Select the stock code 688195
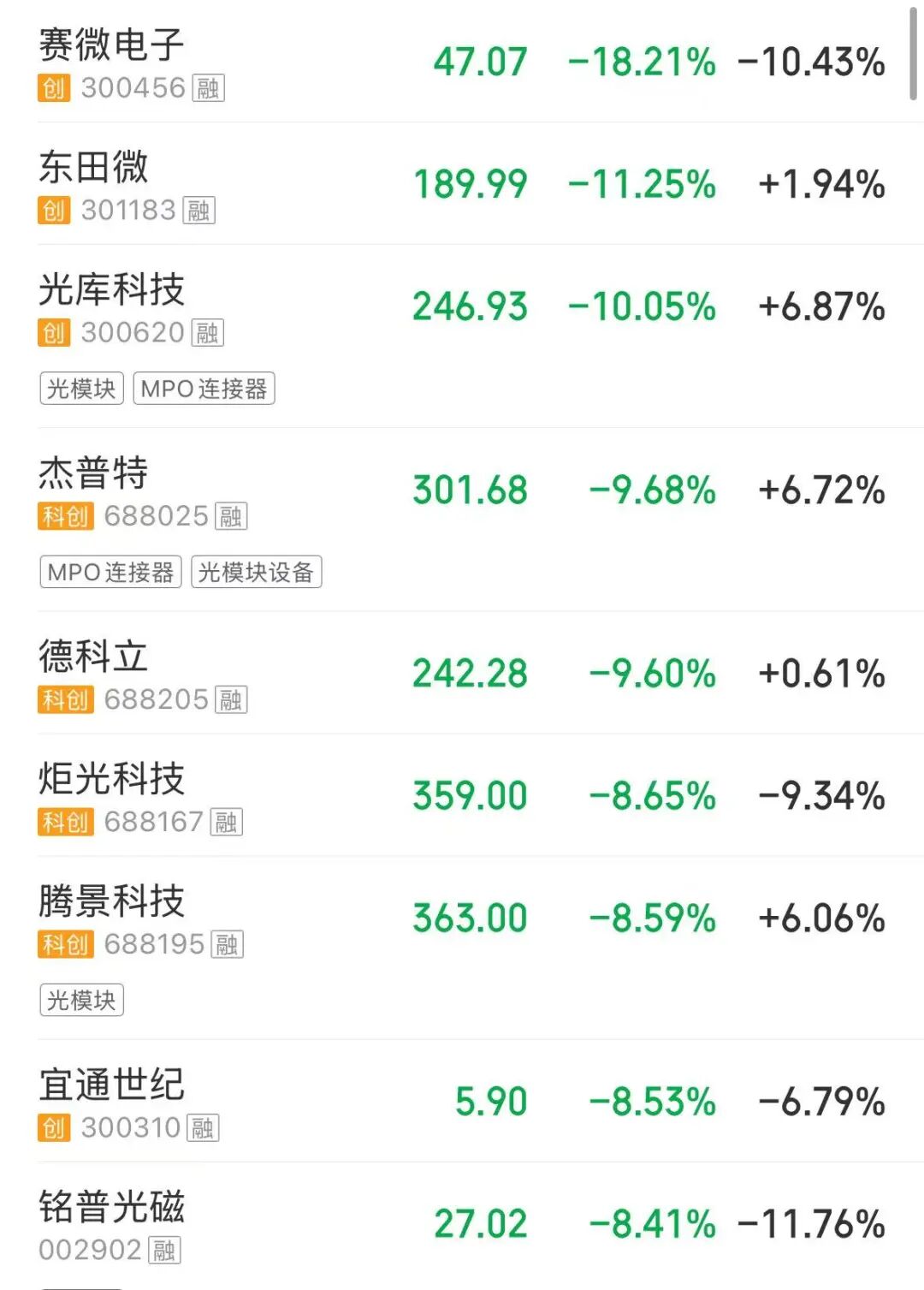This screenshot has height=1290, width=924. [152, 945]
